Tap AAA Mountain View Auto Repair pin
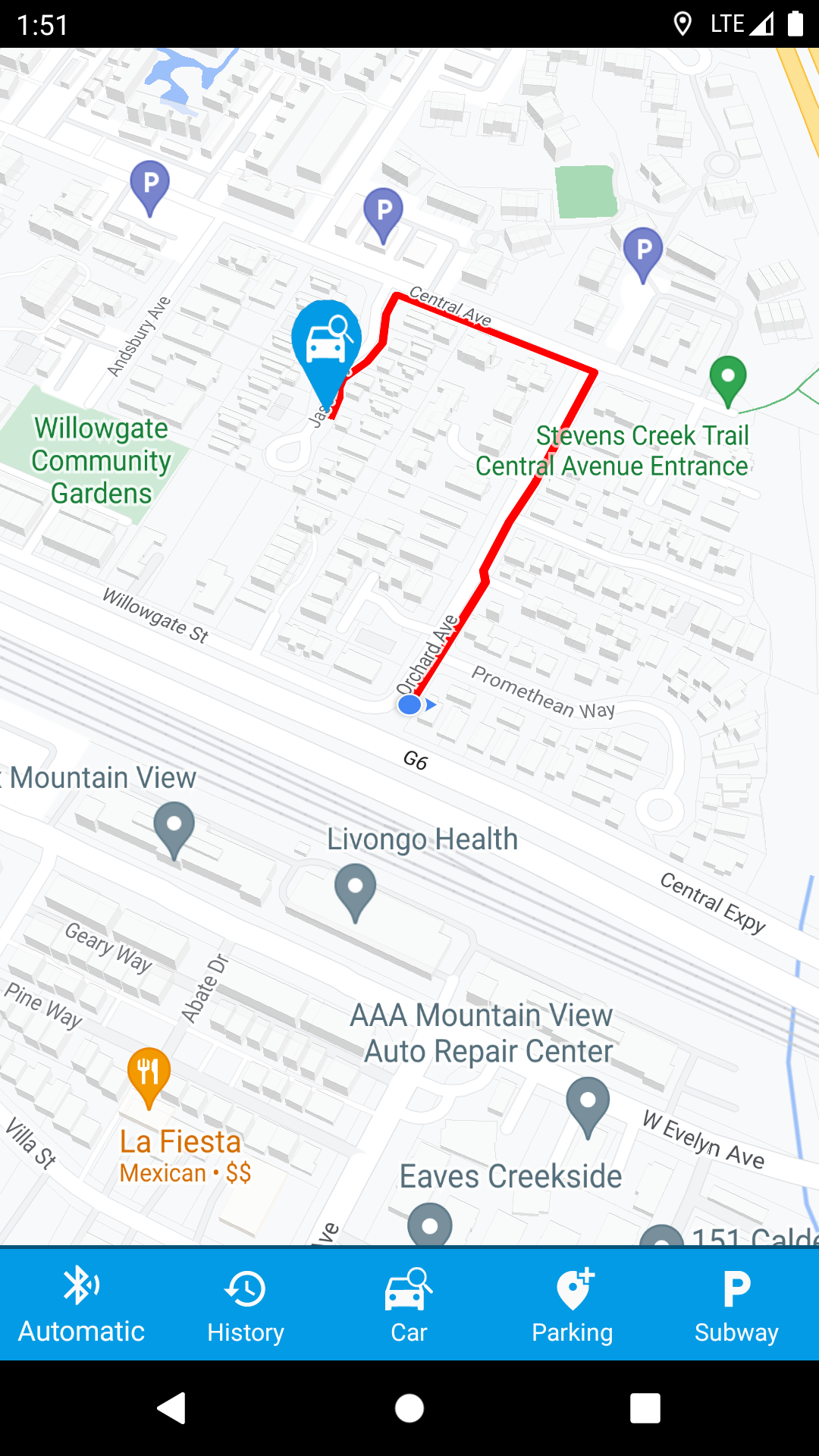 tap(588, 1103)
